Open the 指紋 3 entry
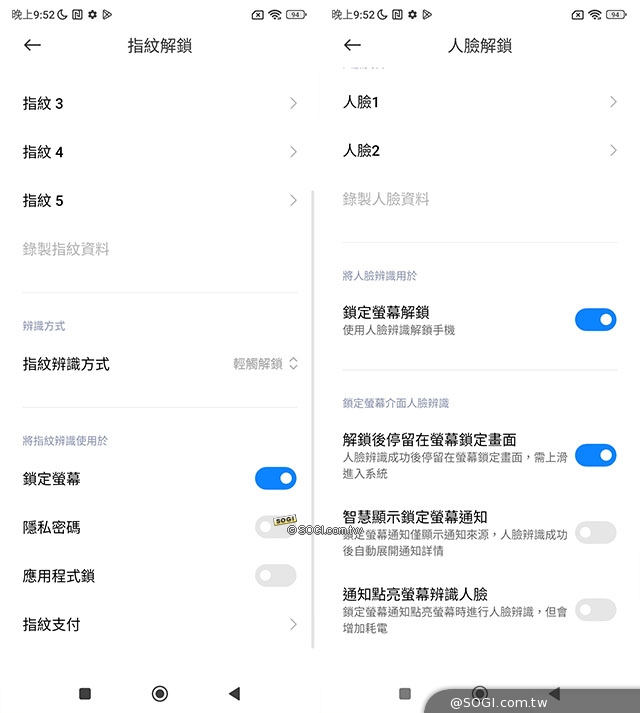The width and height of the screenshot is (640, 713). click(x=160, y=103)
